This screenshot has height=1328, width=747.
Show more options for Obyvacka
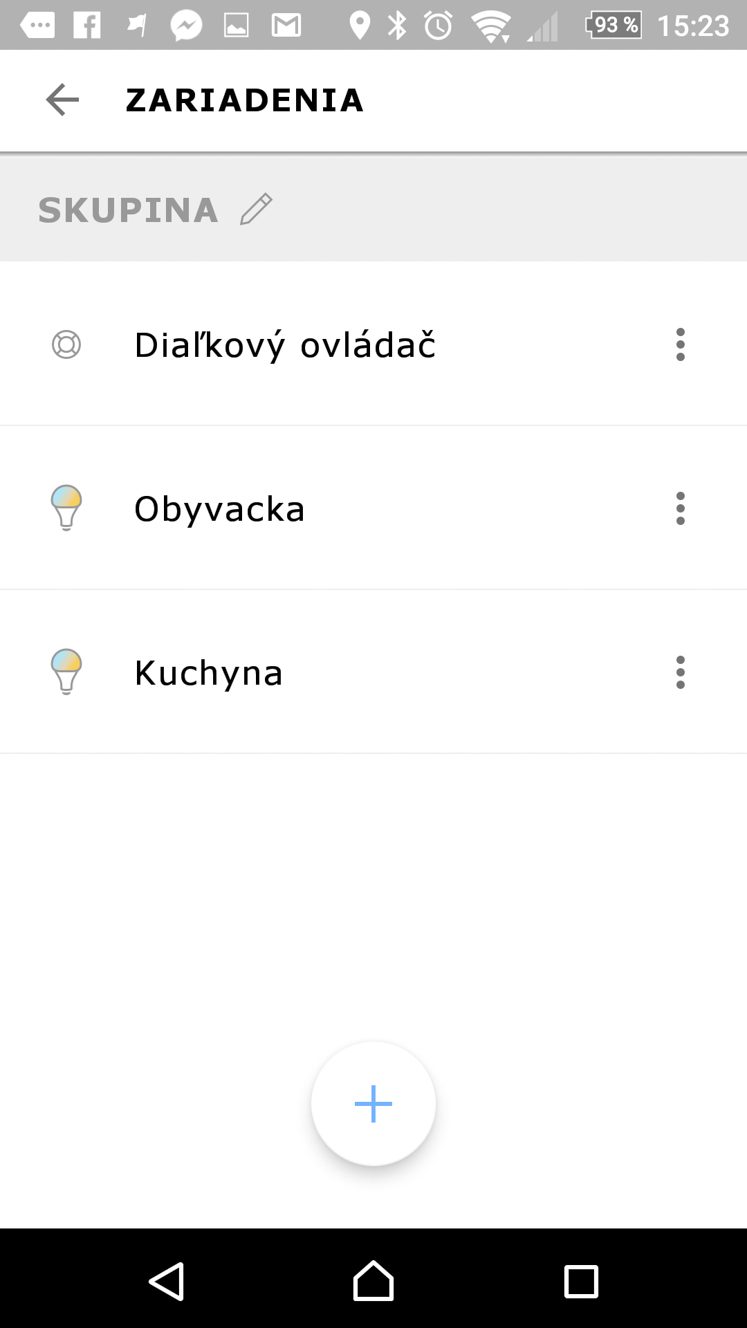(680, 508)
